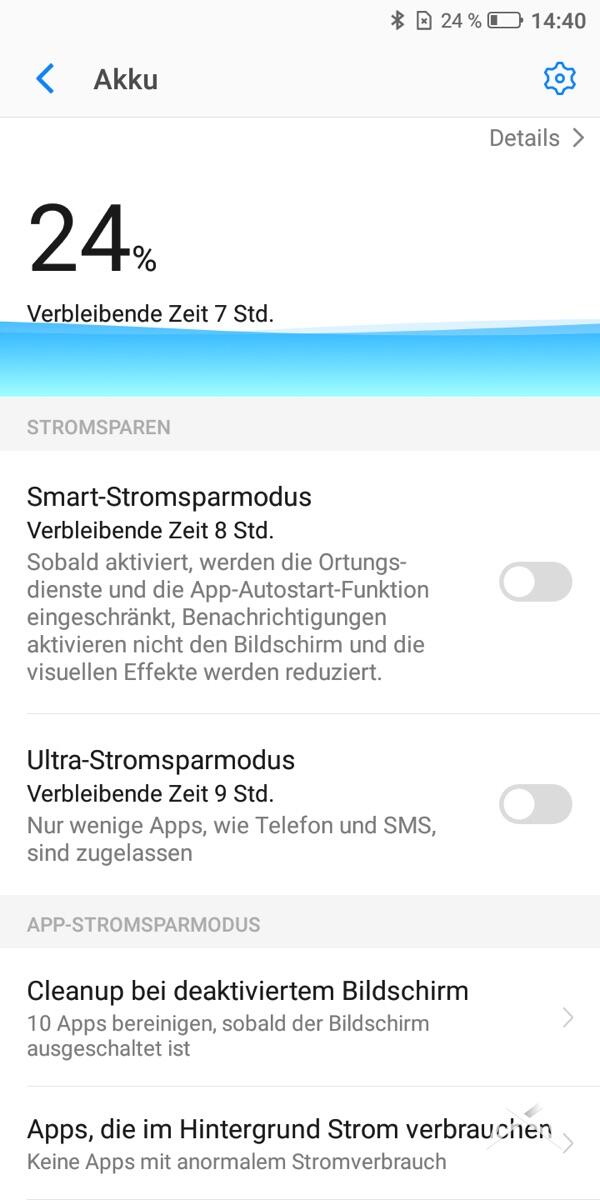Turn on Ultra-Stromsparmodus
The image size is (600, 1200).
pyautogui.click(x=535, y=804)
